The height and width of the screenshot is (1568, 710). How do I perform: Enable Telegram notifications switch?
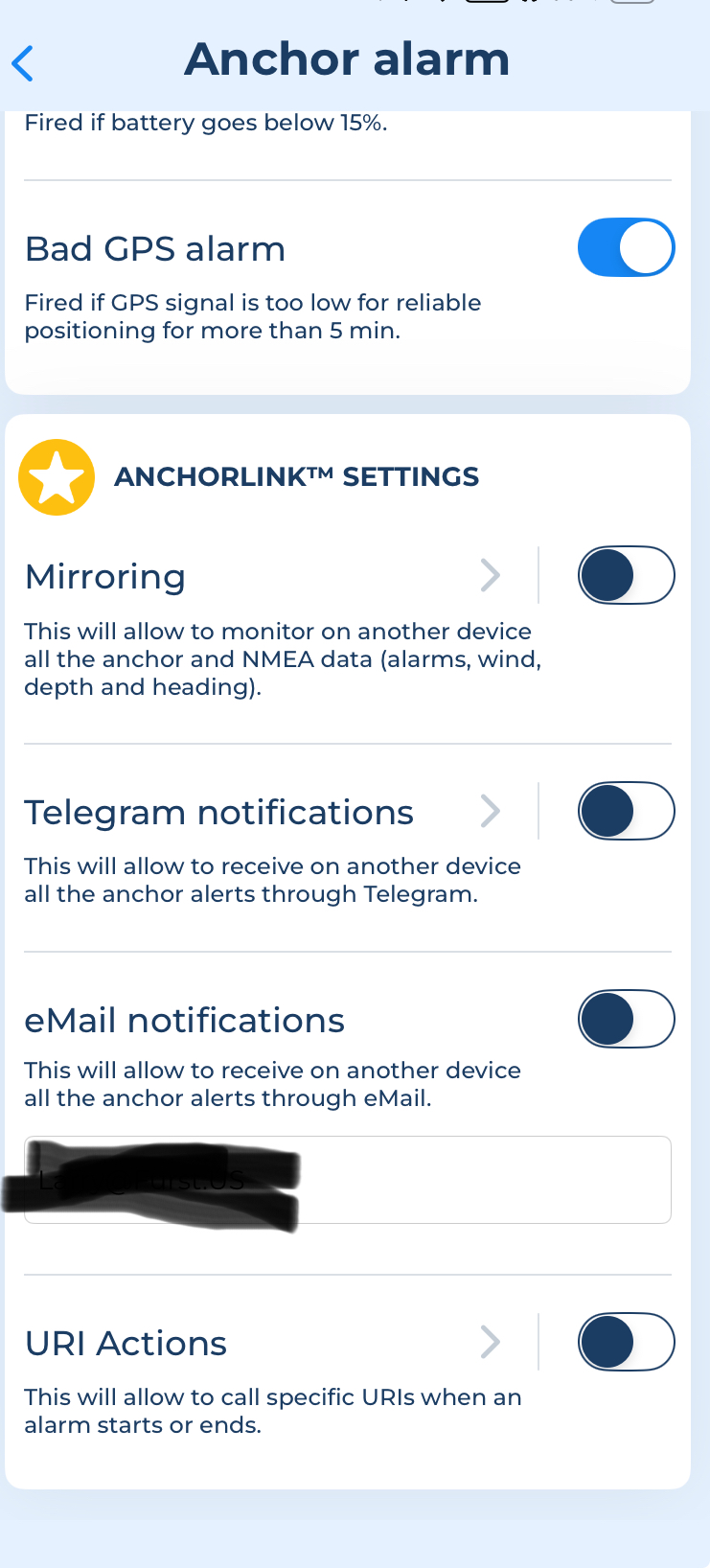coord(626,811)
